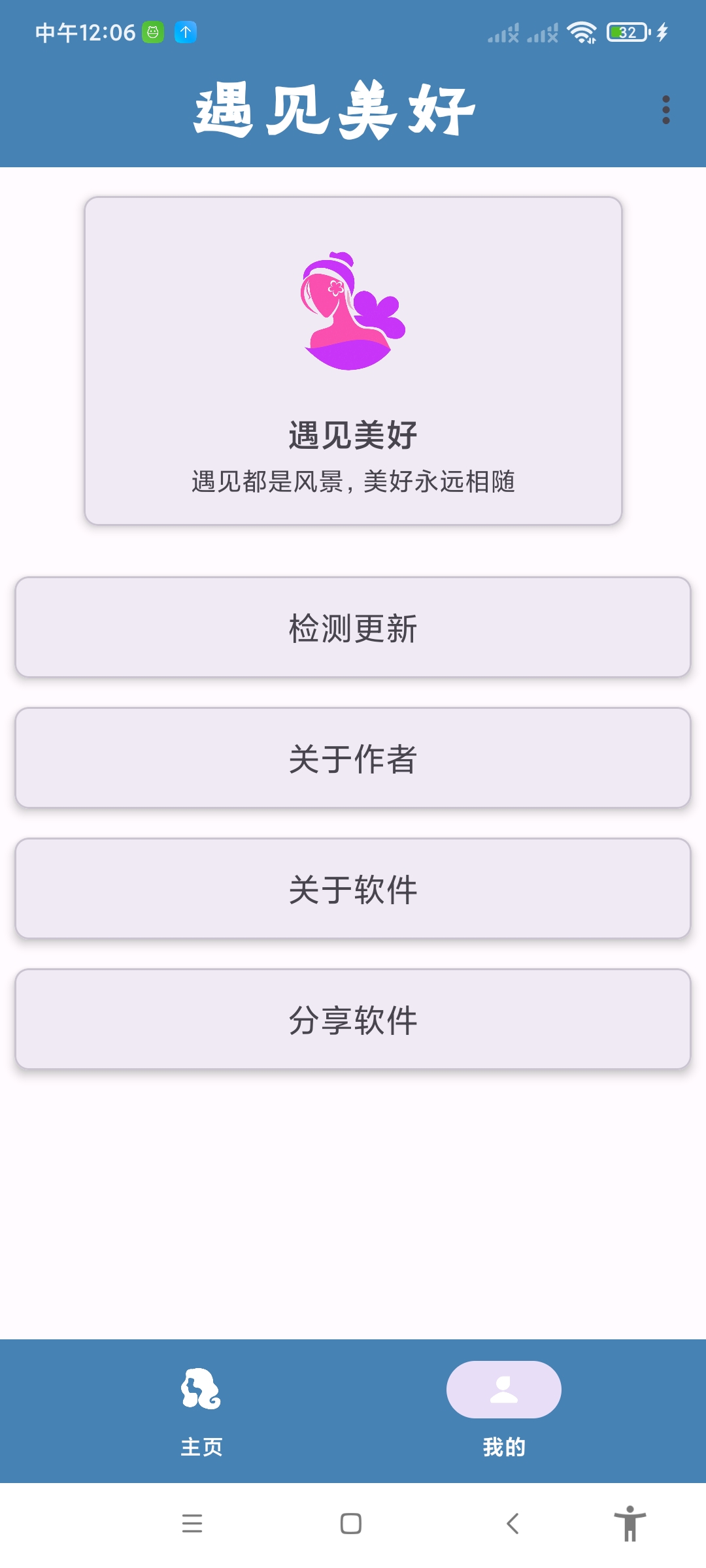This screenshot has height=1568, width=706.
Task: Go back using the system back button
Action: tap(513, 1524)
